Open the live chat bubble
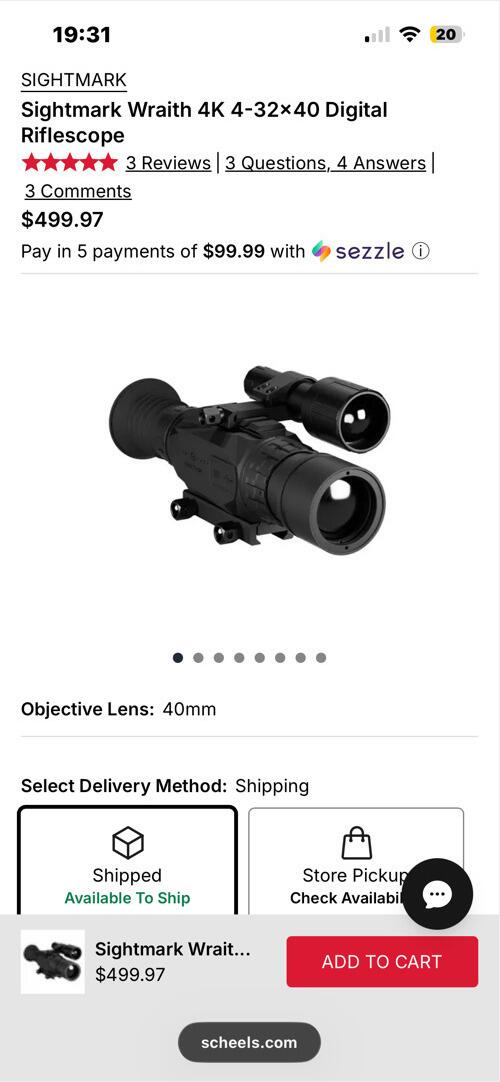Screen dimensions: 500x1082 437,894
